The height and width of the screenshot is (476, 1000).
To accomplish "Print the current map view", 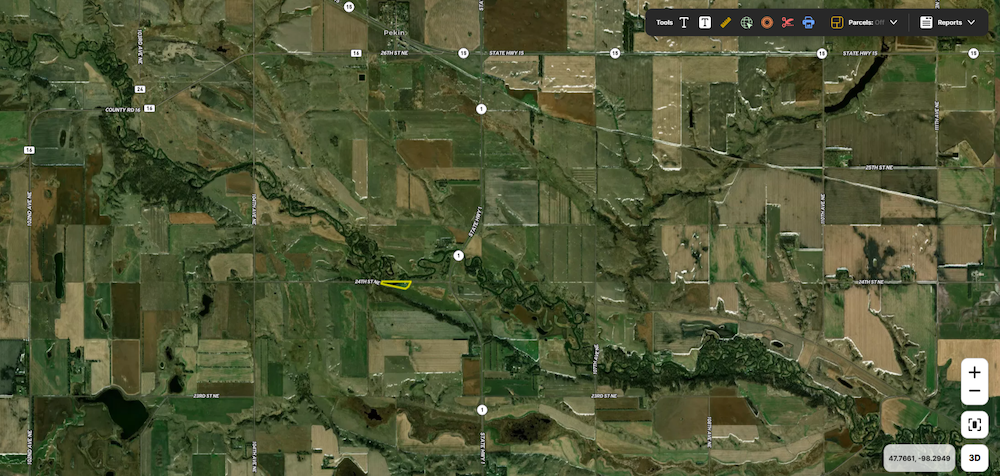I will (x=808, y=22).
